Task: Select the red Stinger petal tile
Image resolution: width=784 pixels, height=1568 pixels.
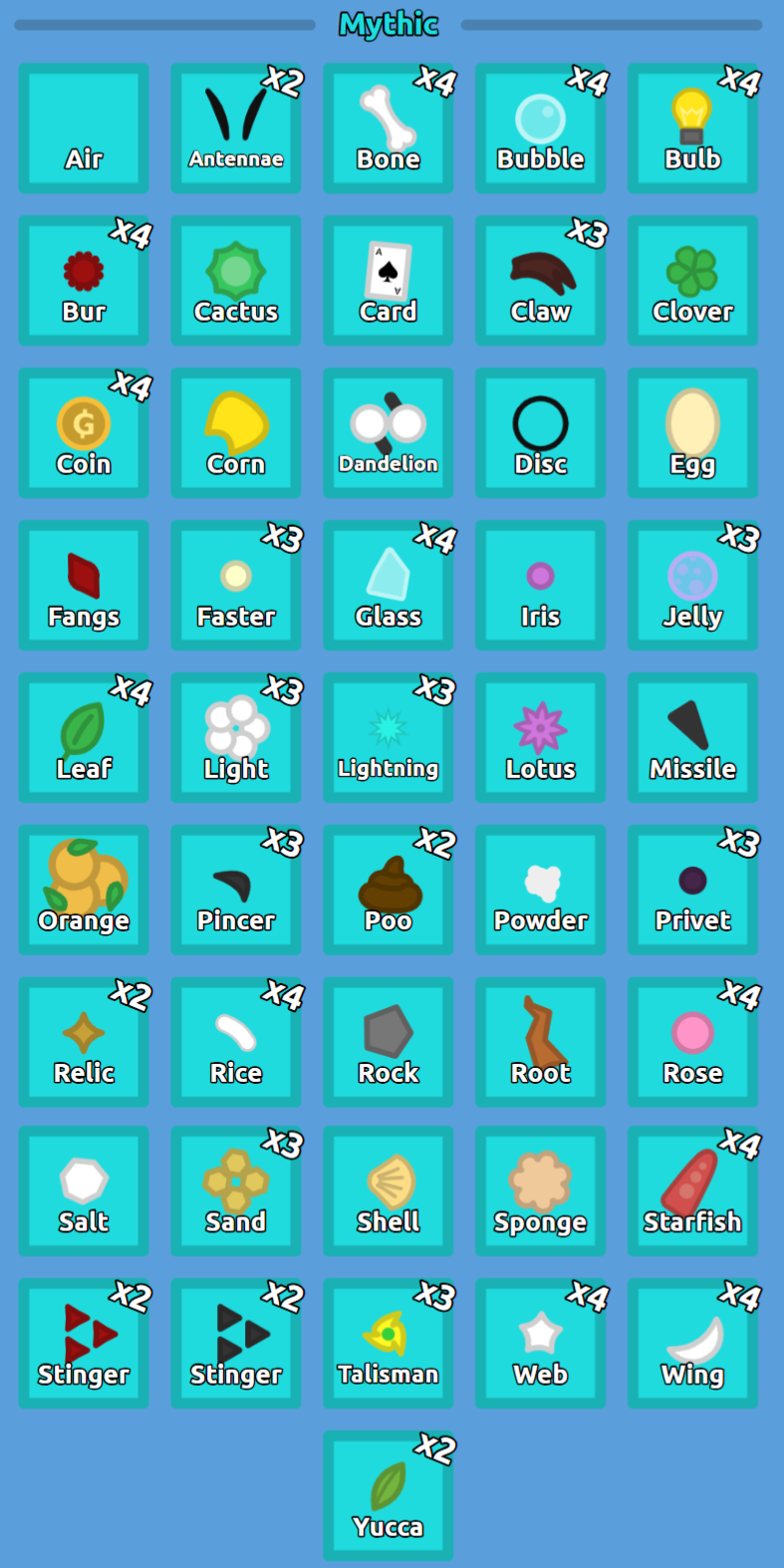Action: tap(84, 1344)
